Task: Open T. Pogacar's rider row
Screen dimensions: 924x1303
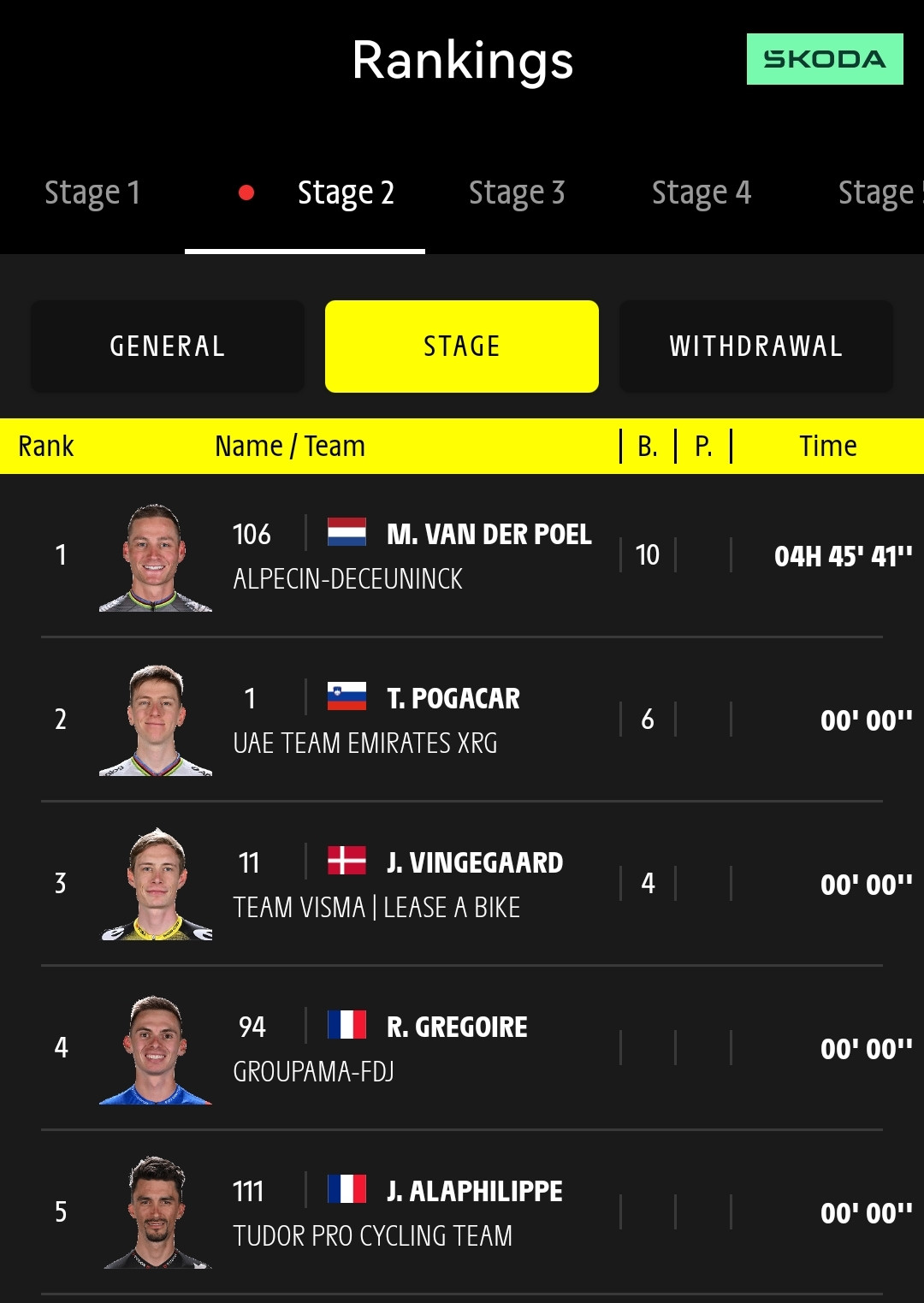Action: (x=462, y=720)
